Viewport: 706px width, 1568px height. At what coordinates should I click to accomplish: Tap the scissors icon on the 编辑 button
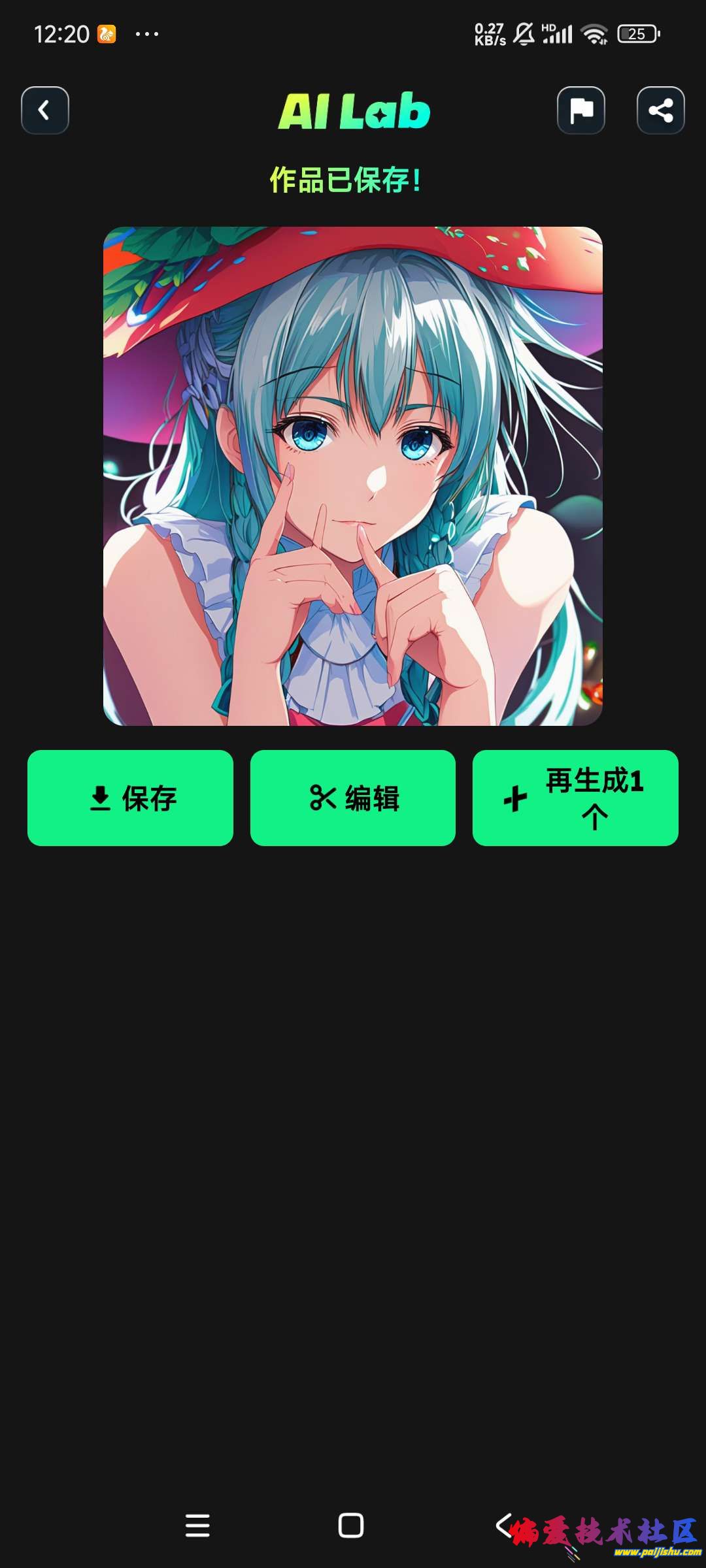pyautogui.click(x=322, y=798)
